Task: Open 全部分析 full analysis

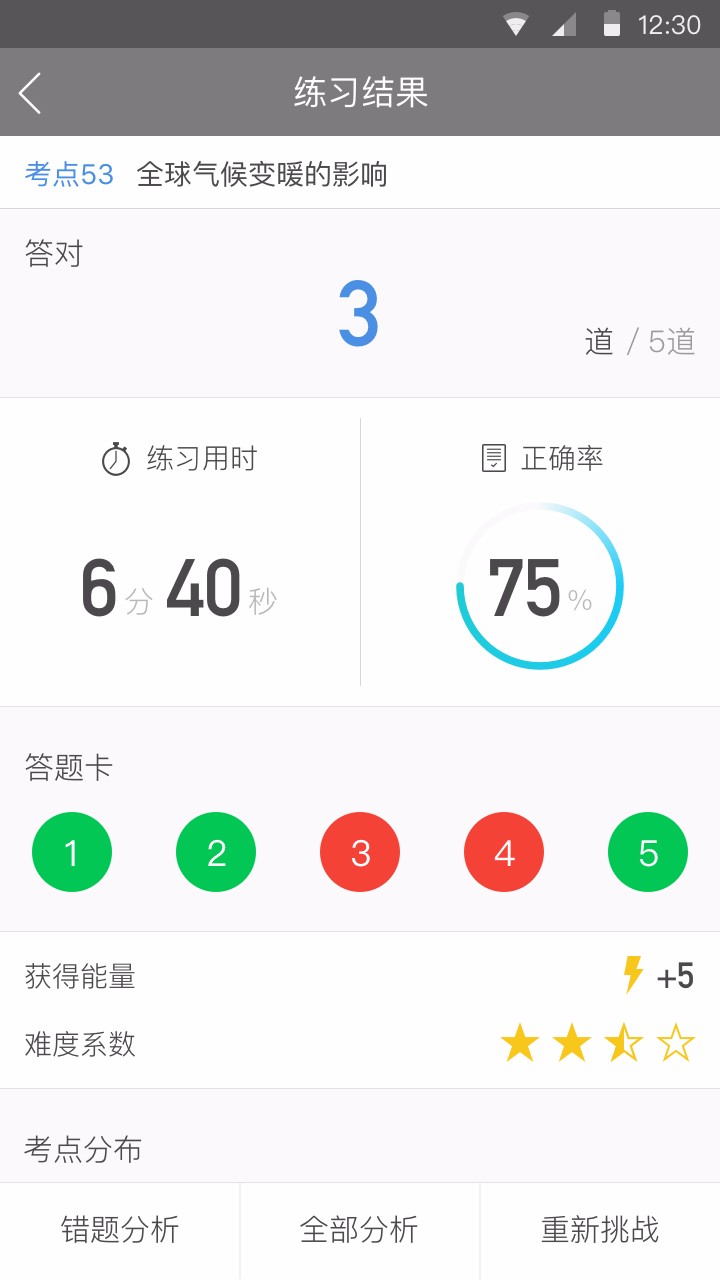Action: [360, 1231]
